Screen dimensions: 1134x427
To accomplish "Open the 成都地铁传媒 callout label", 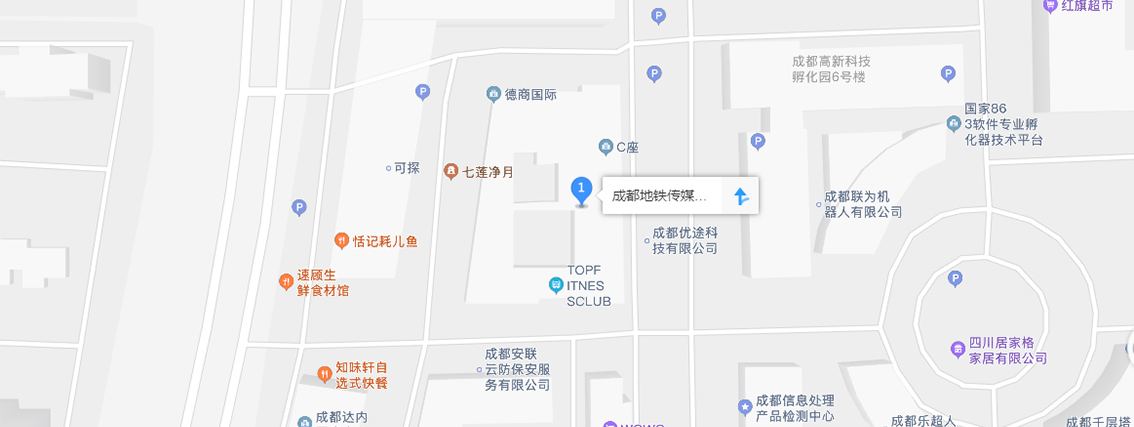I will [x=661, y=195].
